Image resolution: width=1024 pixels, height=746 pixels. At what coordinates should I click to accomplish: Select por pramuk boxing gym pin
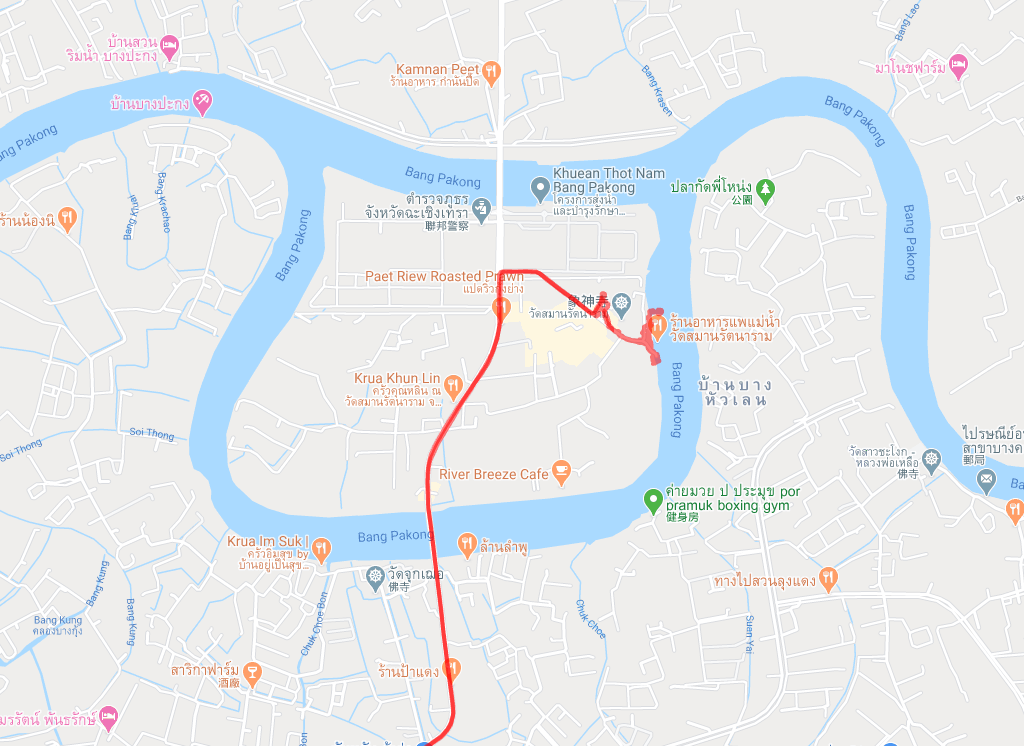pos(652,498)
